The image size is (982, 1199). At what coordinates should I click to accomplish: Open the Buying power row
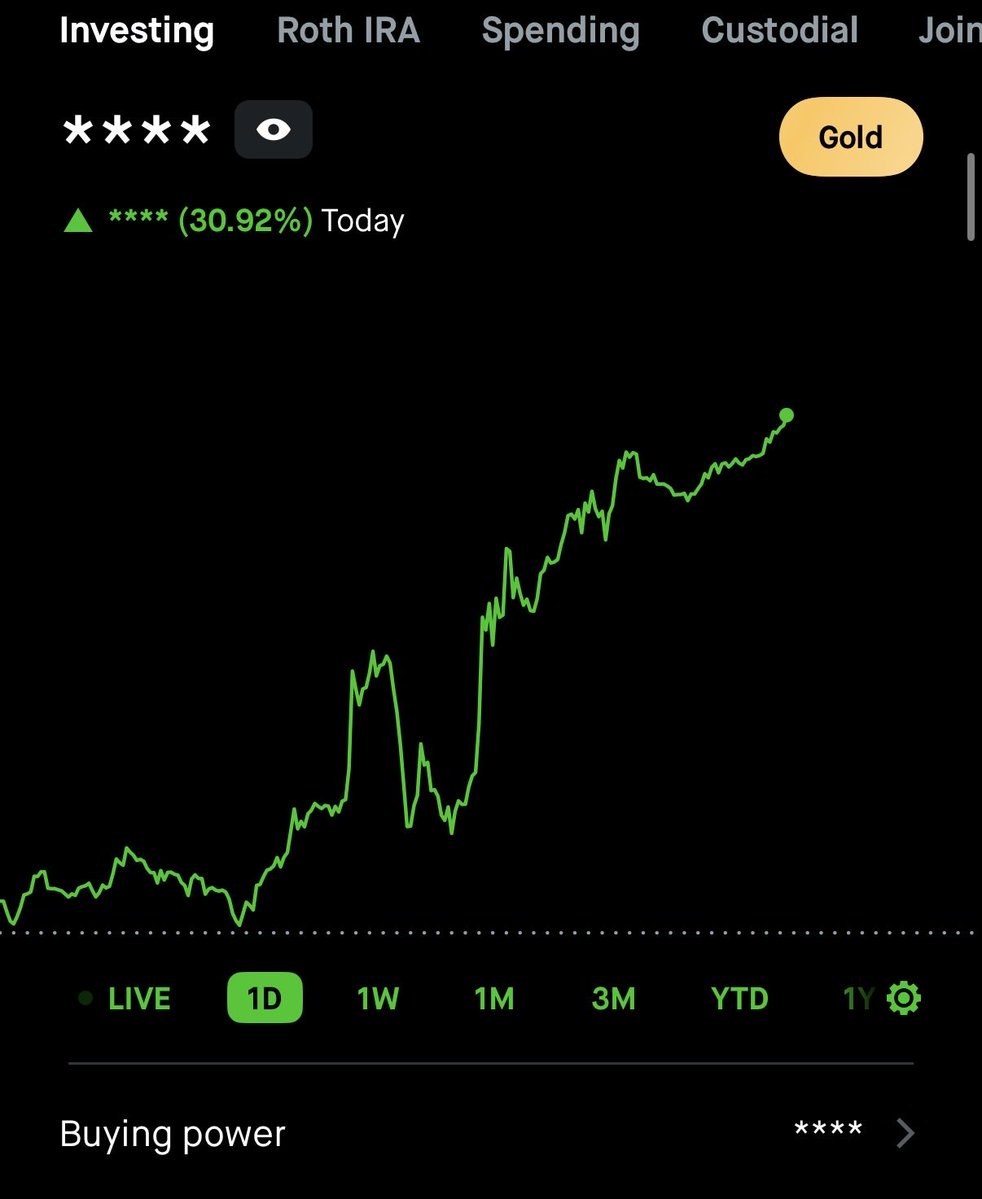(490, 1133)
